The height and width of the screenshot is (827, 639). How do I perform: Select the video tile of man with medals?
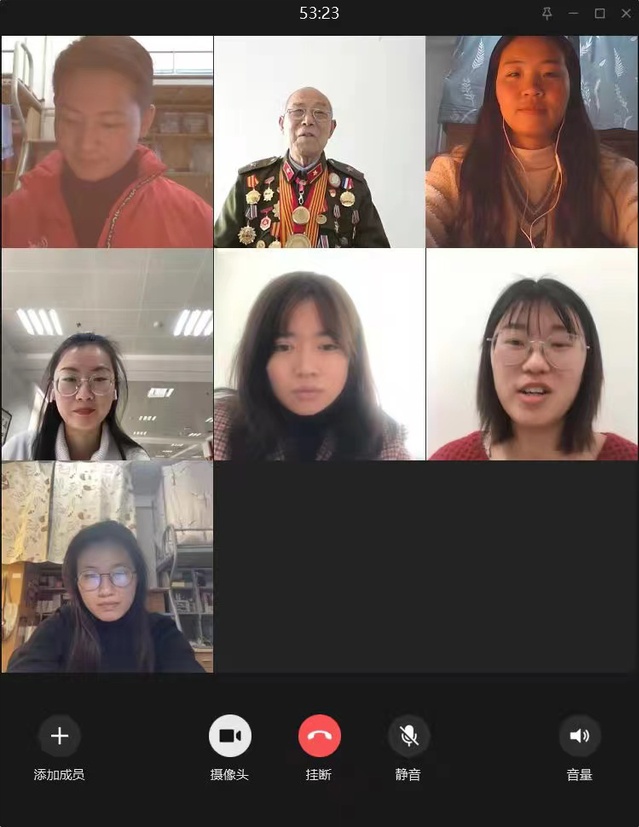(319, 142)
